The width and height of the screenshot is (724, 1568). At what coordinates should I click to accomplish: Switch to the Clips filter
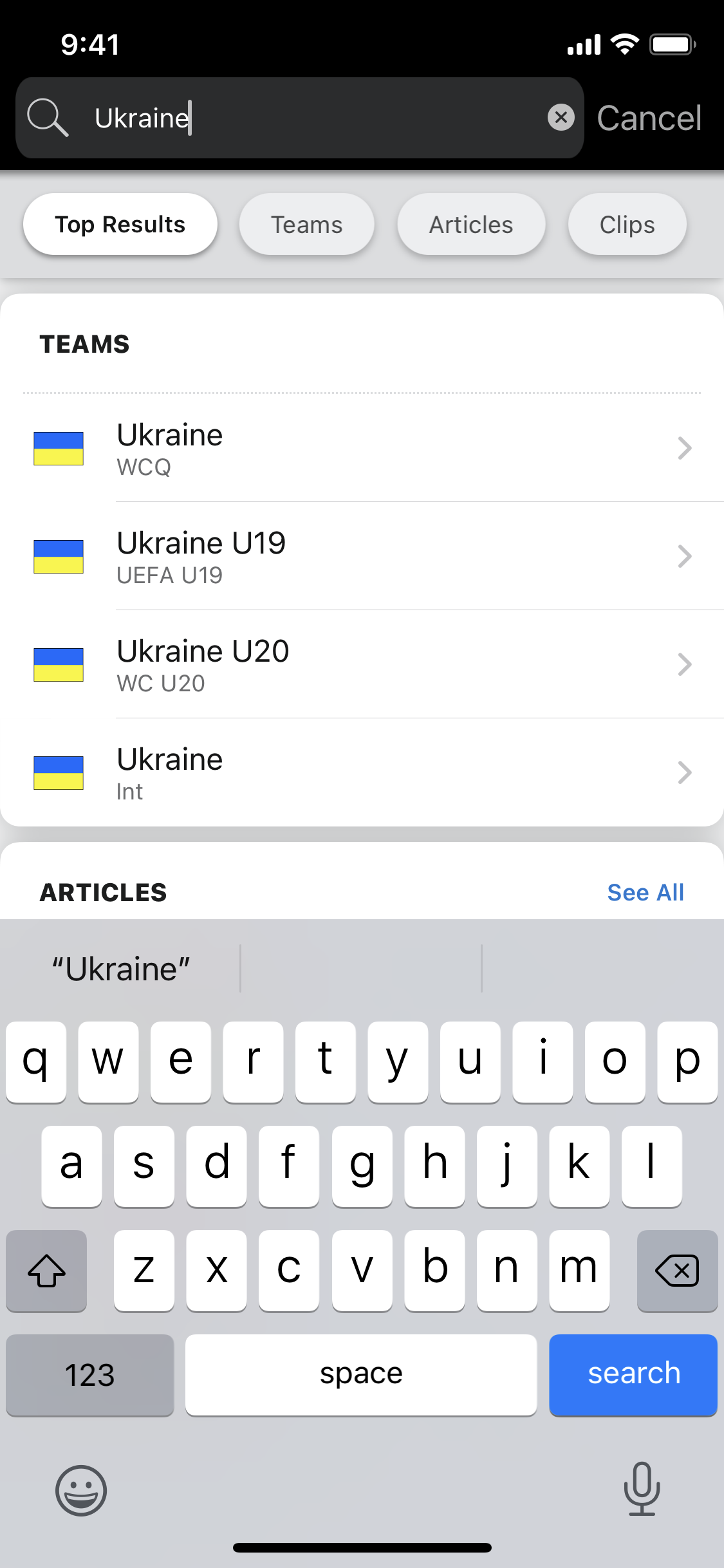click(x=627, y=225)
